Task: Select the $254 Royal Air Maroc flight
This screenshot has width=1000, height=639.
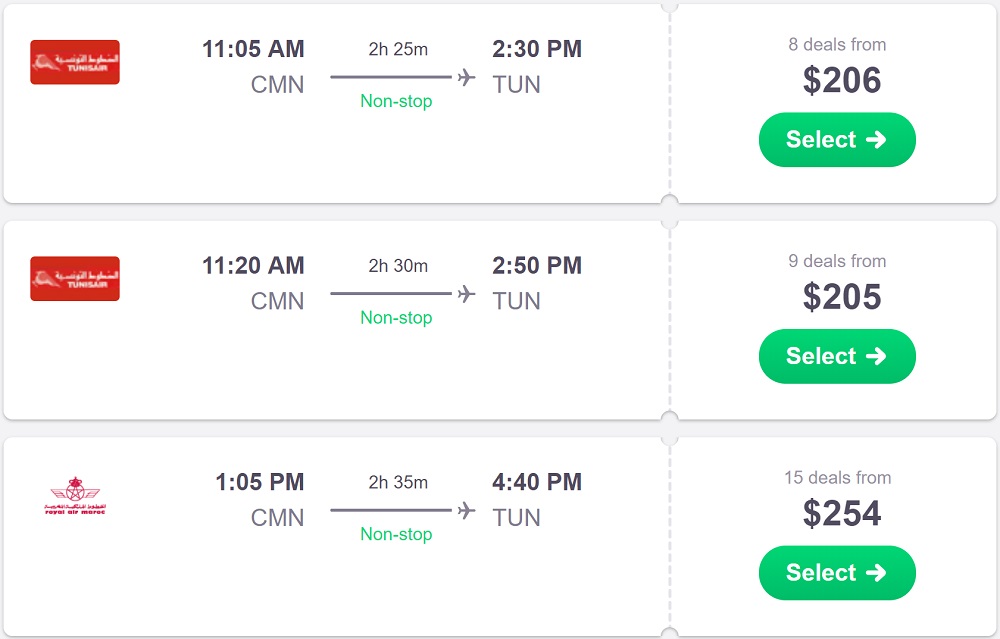Action: (x=837, y=573)
